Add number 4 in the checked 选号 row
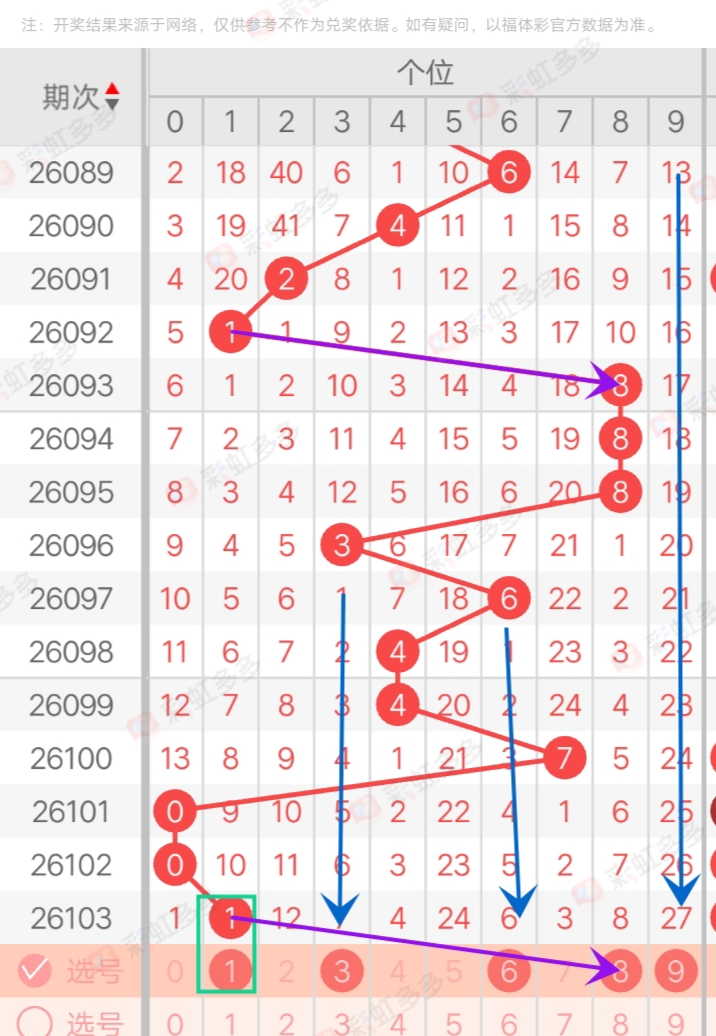Viewport: 716px width, 1036px height. pos(398,970)
